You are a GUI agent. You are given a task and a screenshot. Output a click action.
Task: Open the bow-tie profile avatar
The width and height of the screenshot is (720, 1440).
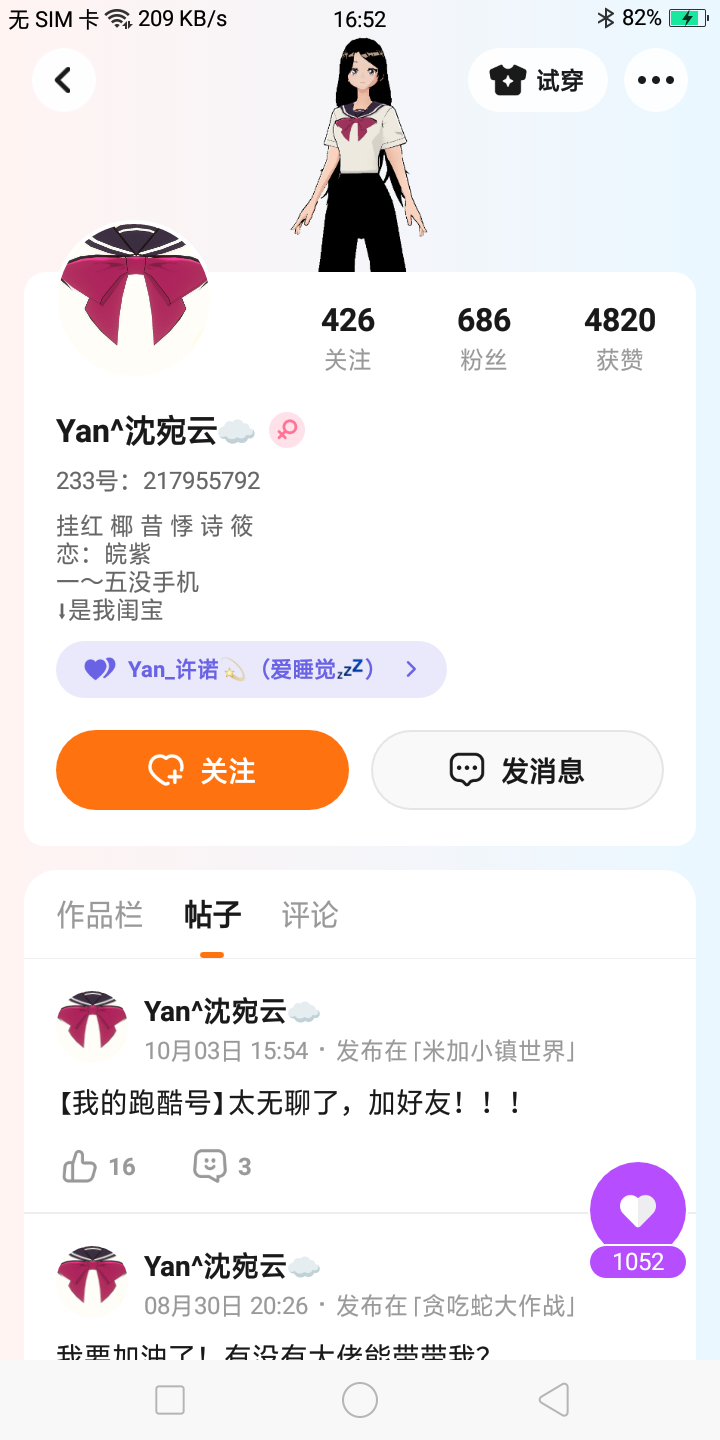pos(134,298)
